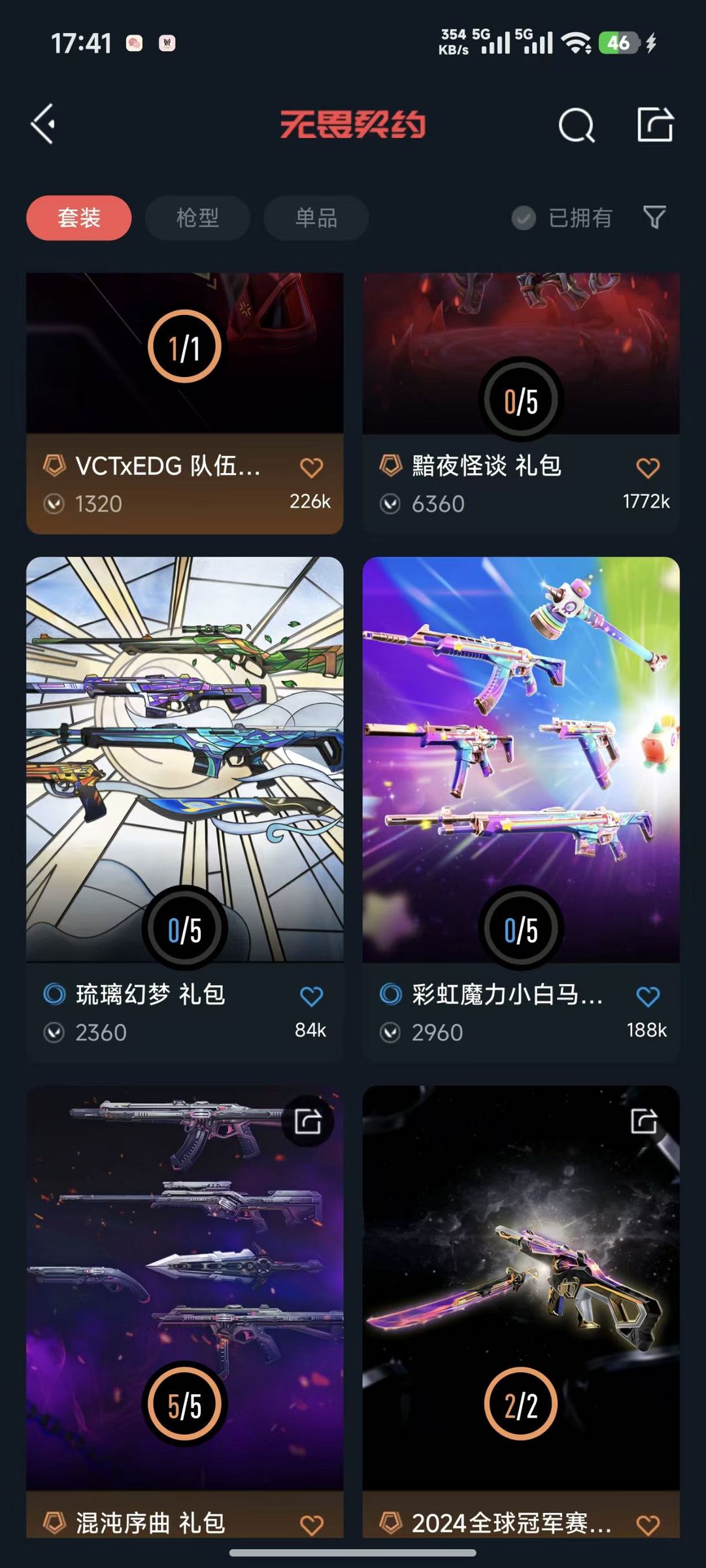
Task: Heart the 彩虹魔力小白马 bundle
Action: coord(648,996)
